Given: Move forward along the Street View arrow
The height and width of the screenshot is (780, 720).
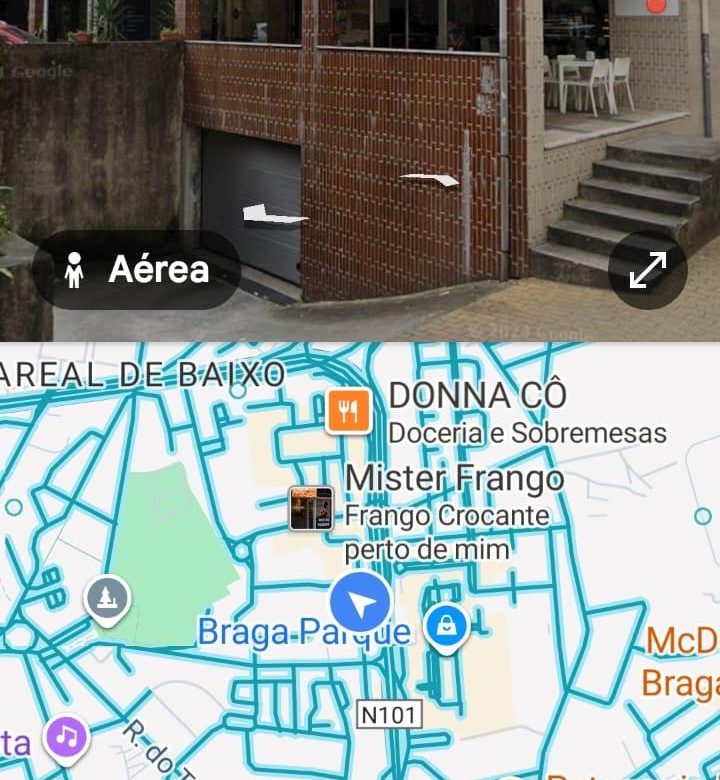Looking at the screenshot, I should 430,180.
